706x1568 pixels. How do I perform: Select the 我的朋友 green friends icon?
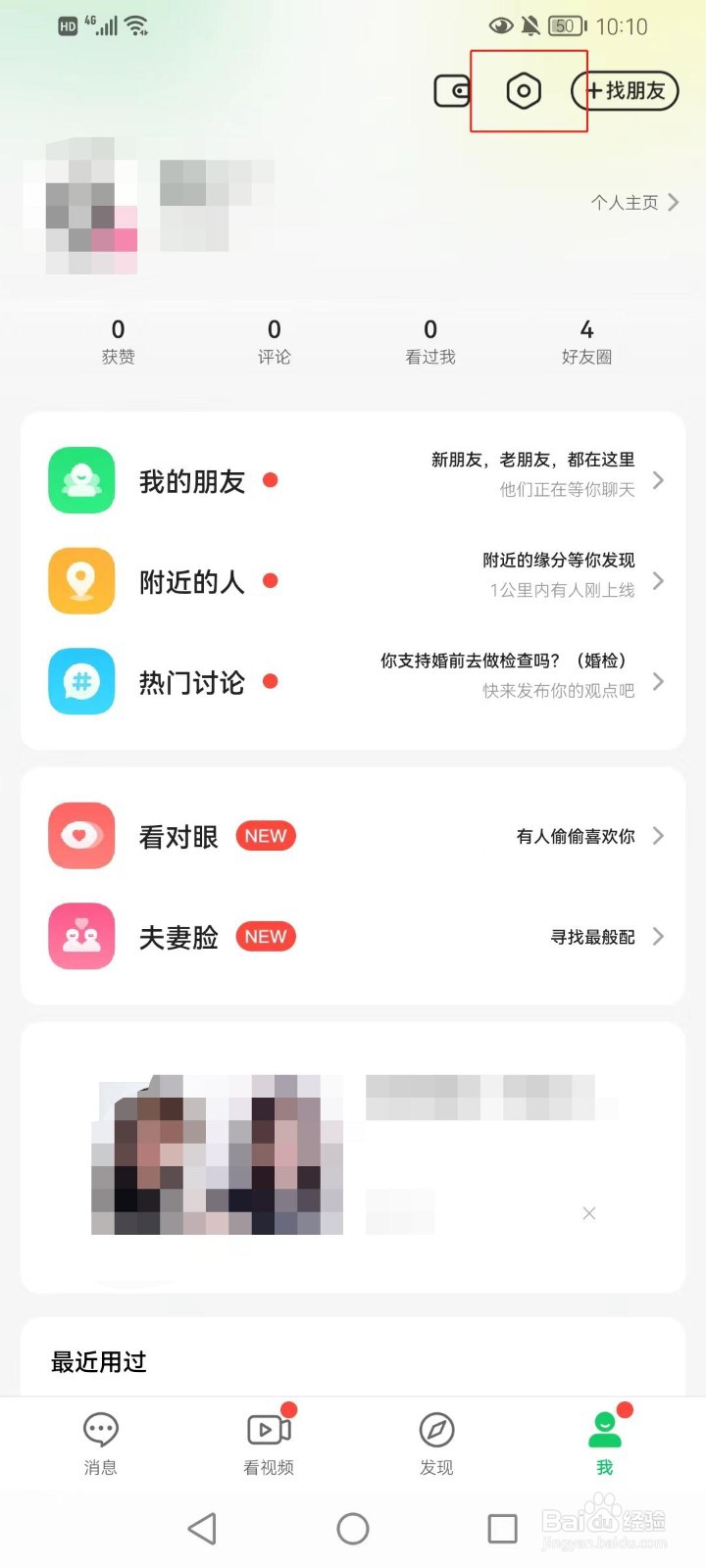point(80,480)
